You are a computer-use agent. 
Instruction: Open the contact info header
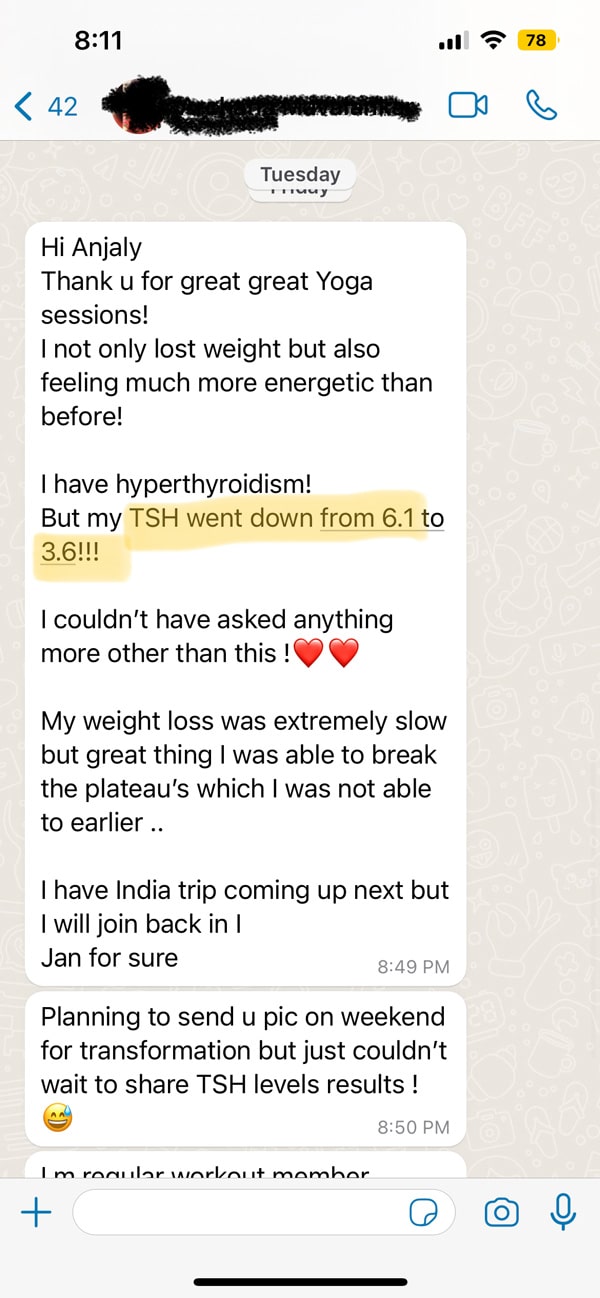[270, 105]
